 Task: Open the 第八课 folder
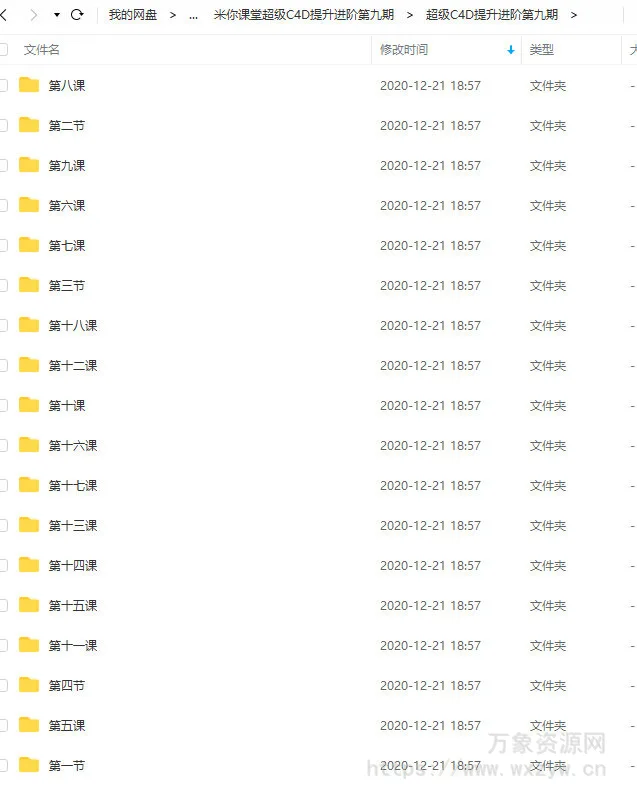(x=67, y=86)
